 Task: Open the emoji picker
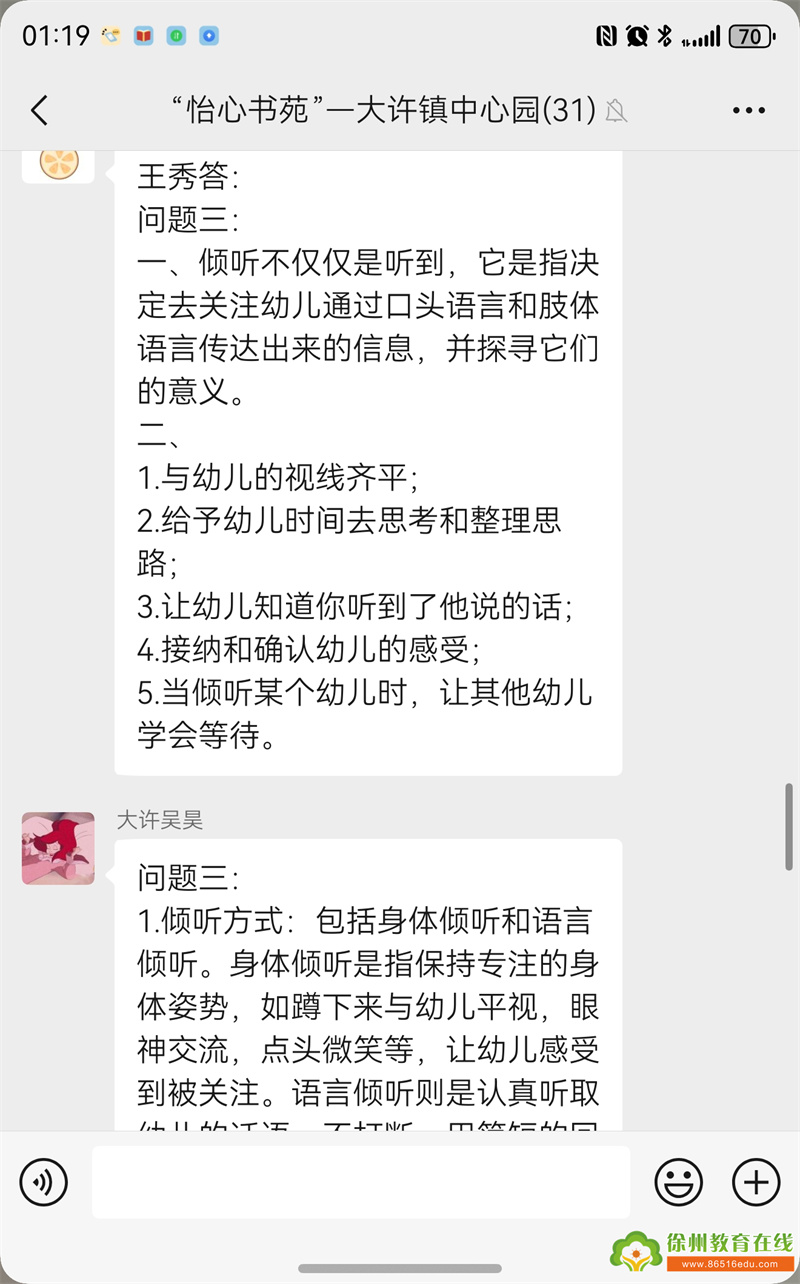[x=679, y=1182]
